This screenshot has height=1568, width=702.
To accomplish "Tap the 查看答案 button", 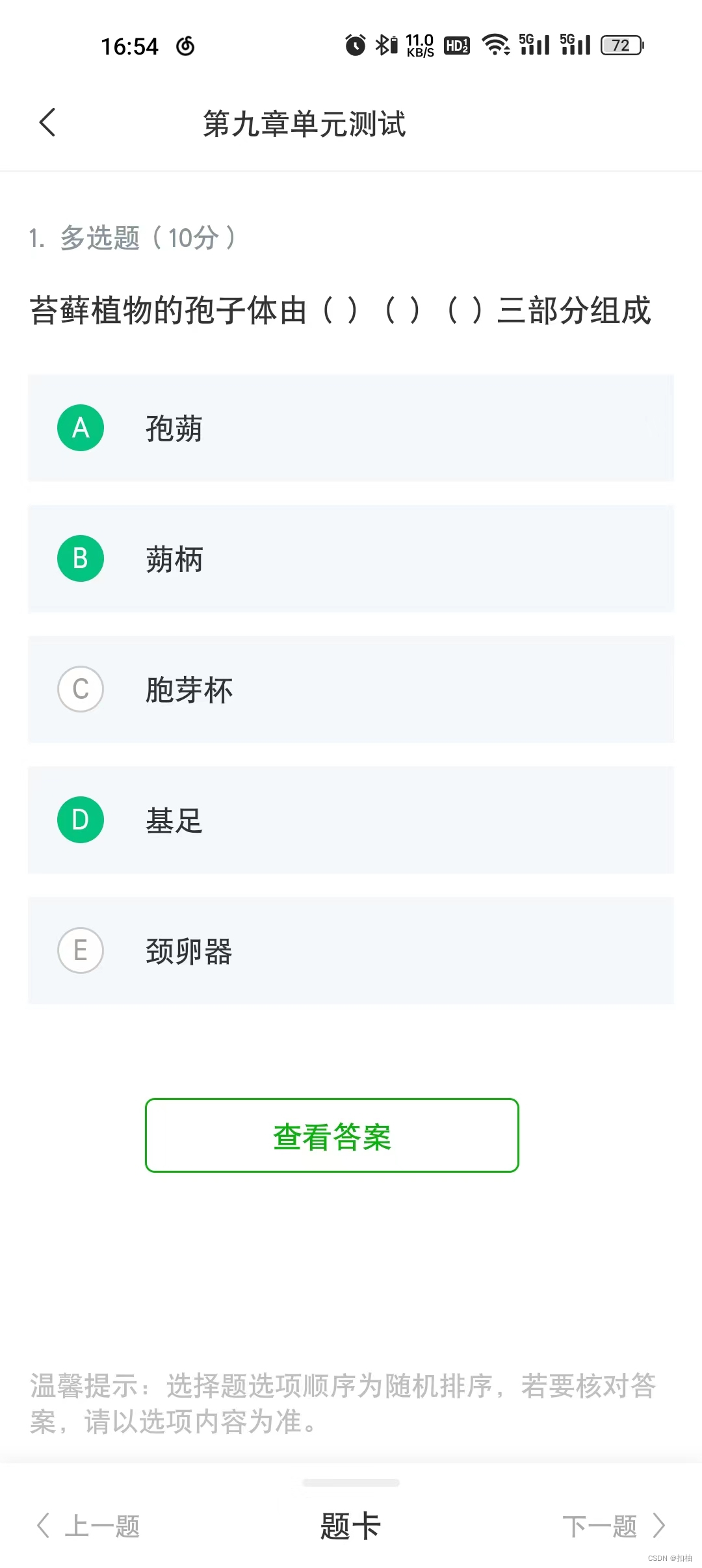I will tap(331, 1136).
